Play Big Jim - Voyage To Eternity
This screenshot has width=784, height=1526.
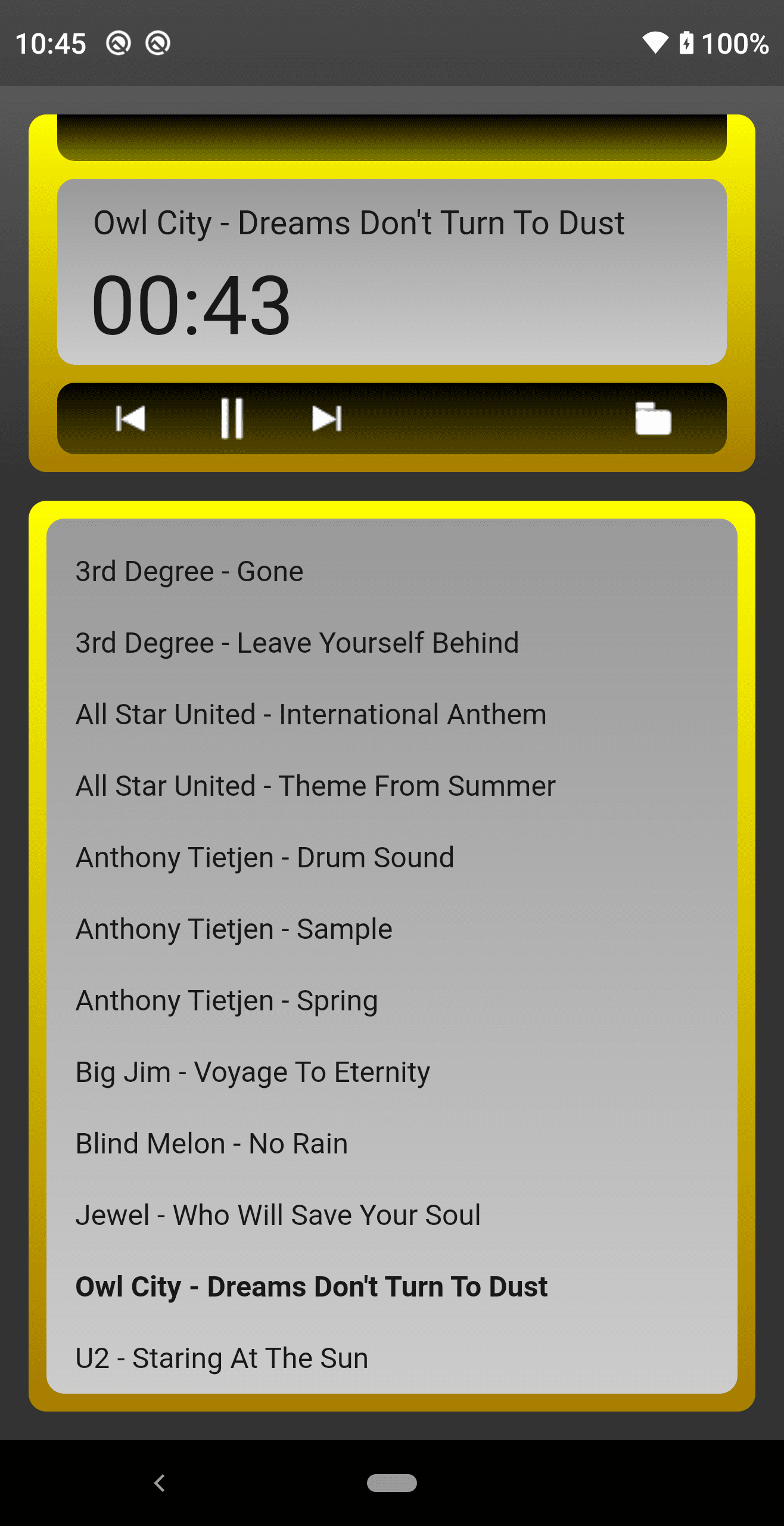(x=253, y=1072)
